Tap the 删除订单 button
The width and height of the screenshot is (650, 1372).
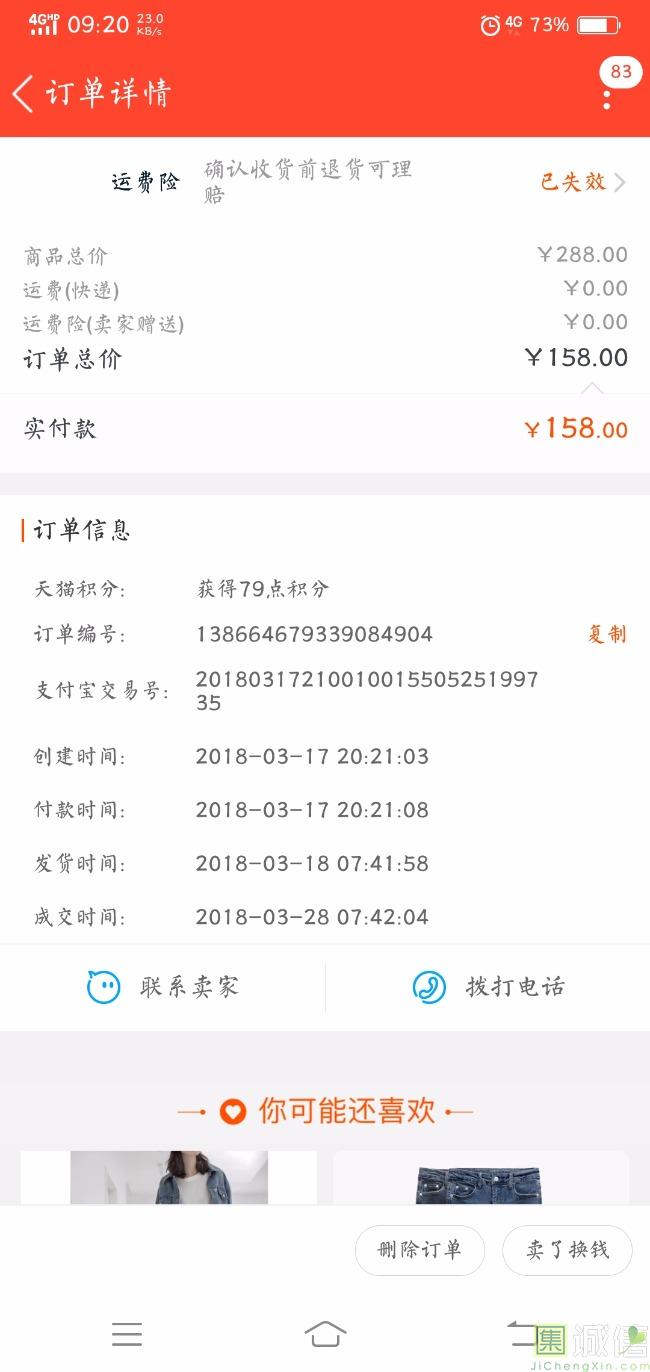coord(420,1250)
